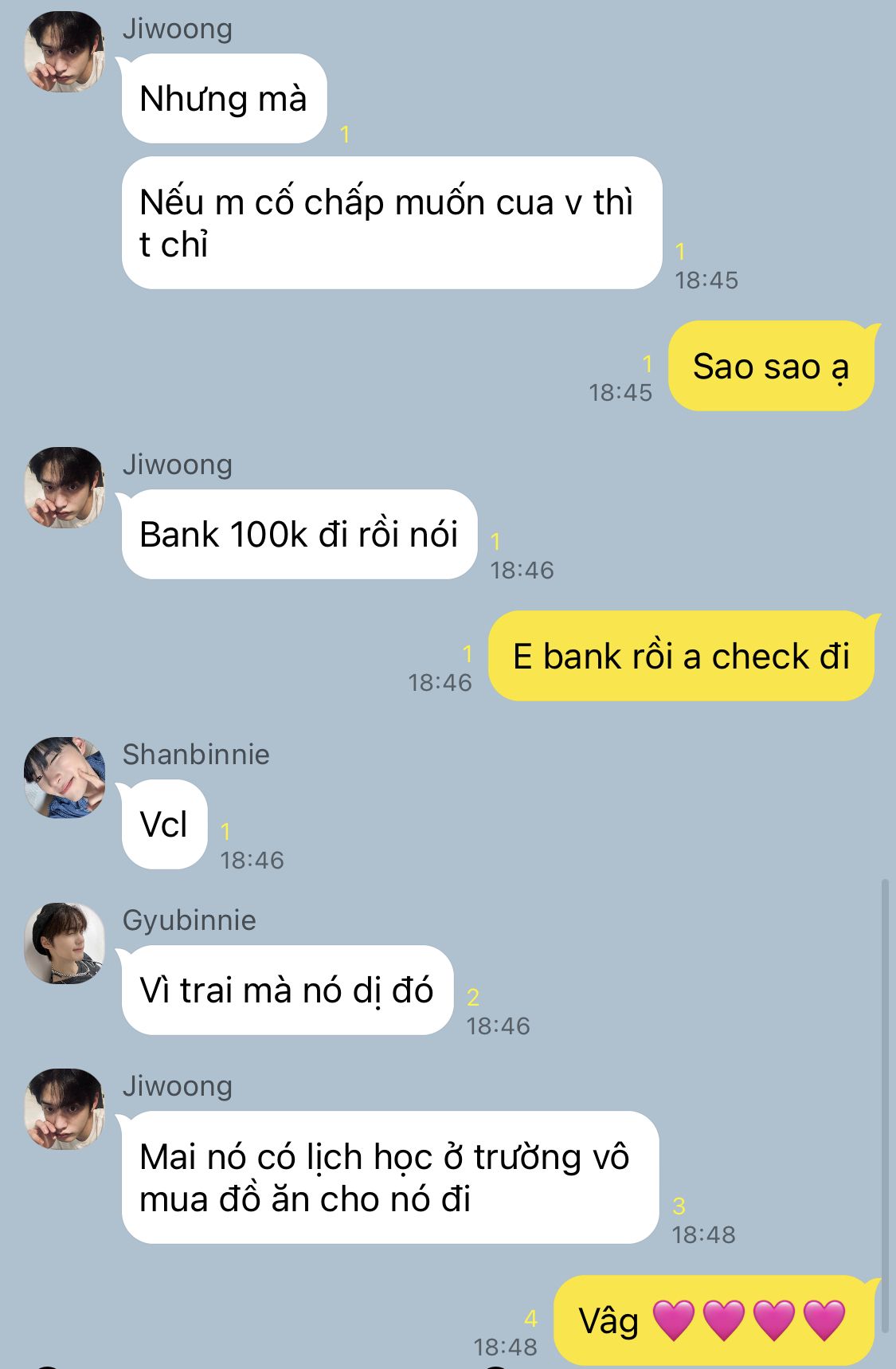Select Jiwoong's avatar beside "Mai nó có lịch học"
This screenshot has height=1369, width=896.
(65, 1109)
